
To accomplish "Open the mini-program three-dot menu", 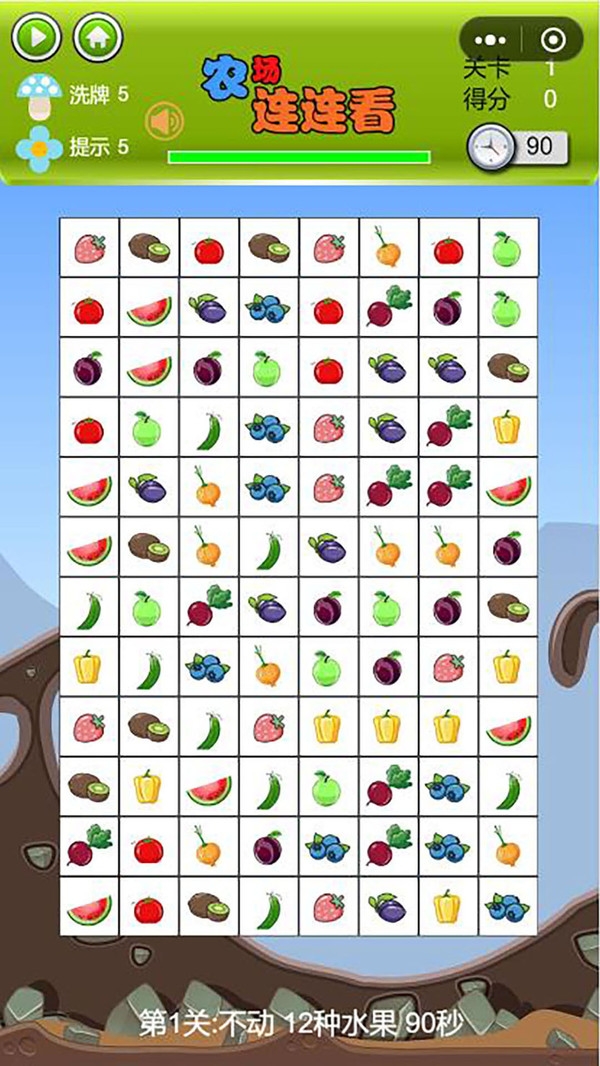I will point(490,40).
